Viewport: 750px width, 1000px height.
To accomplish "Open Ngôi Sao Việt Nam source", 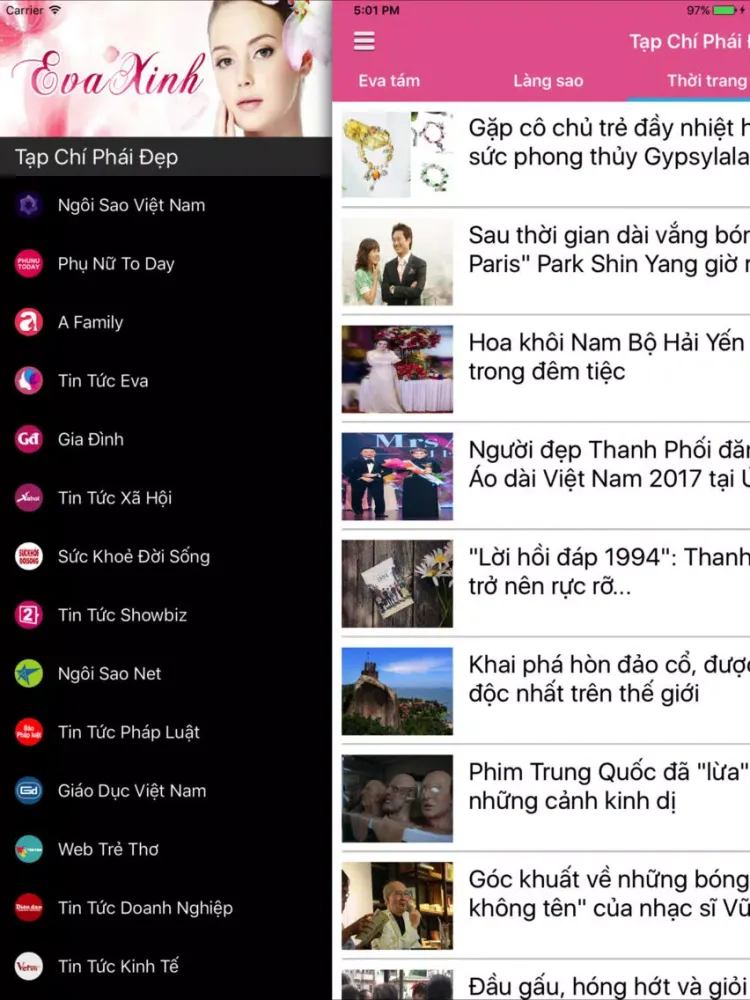I will pyautogui.click(x=131, y=205).
